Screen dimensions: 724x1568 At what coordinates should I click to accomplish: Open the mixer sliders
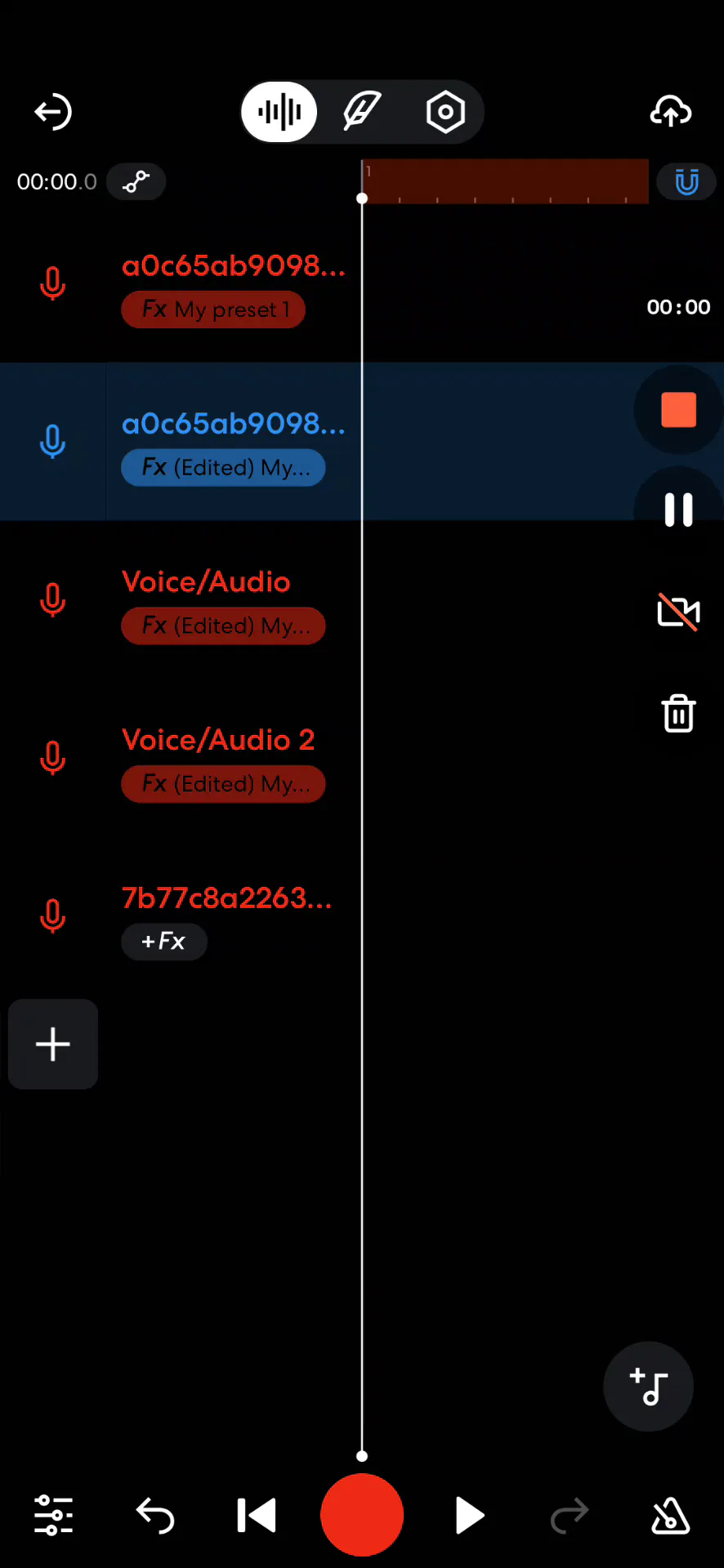pyautogui.click(x=53, y=1516)
